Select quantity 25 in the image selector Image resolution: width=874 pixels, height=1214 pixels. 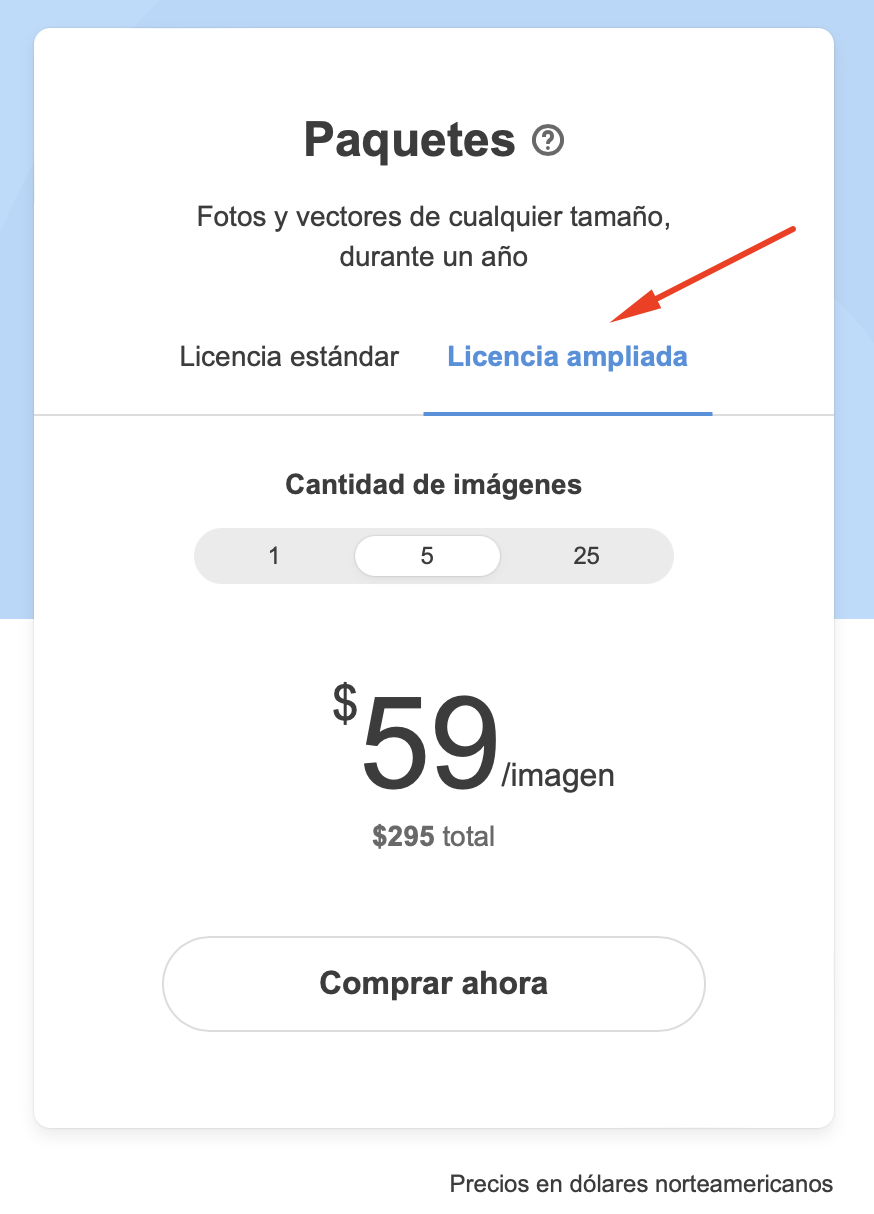point(586,556)
